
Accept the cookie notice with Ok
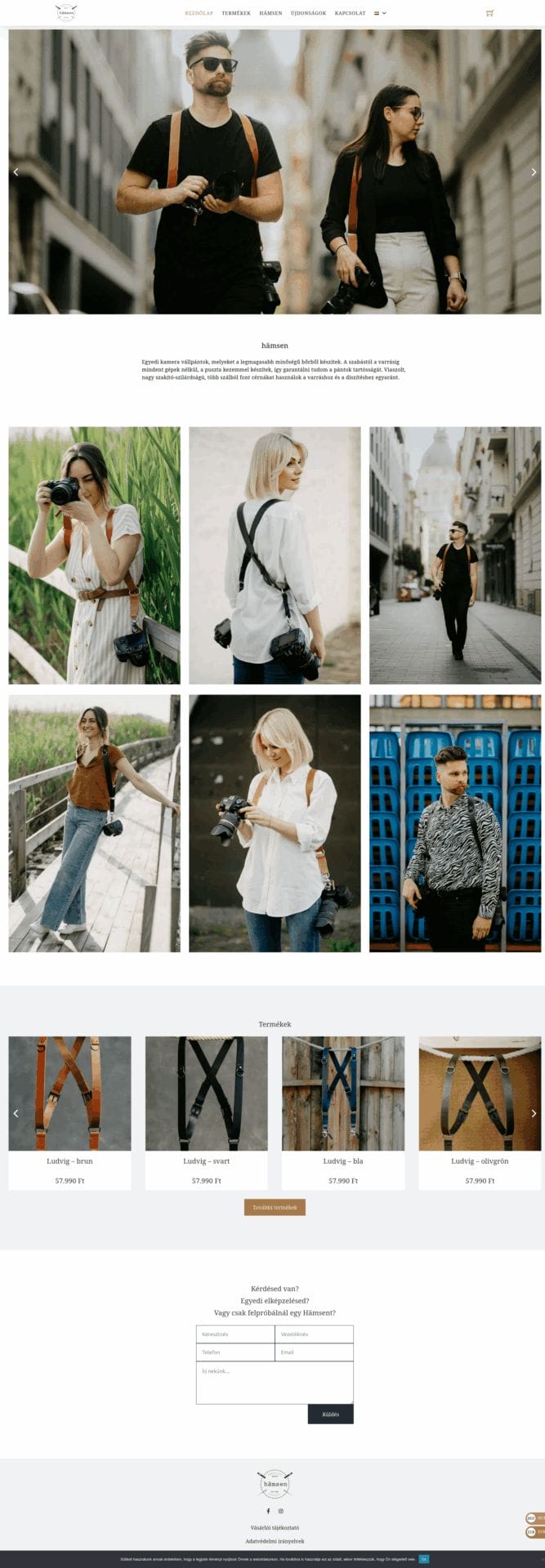[423, 1559]
